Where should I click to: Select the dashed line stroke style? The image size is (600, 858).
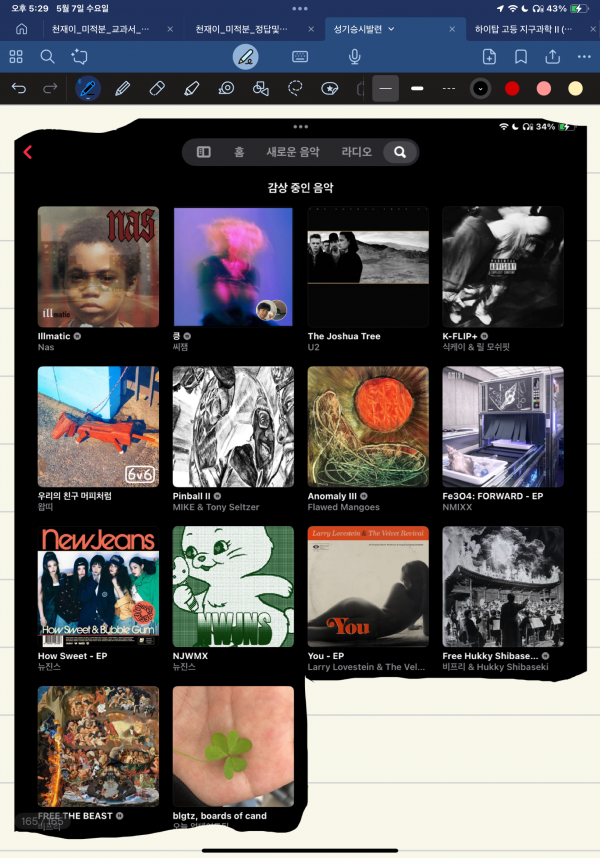pos(449,89)
